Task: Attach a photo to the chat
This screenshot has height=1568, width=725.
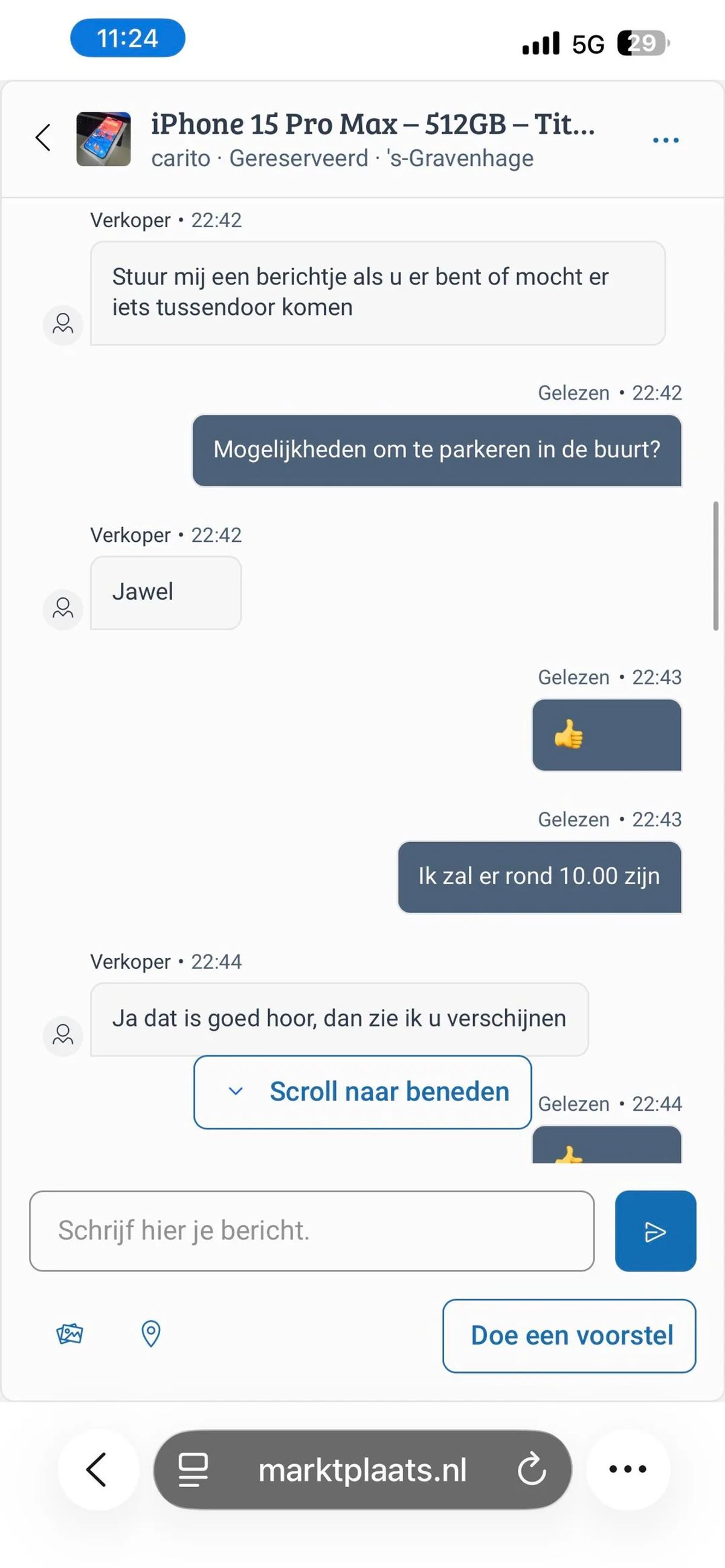Action: point(69,1334)
